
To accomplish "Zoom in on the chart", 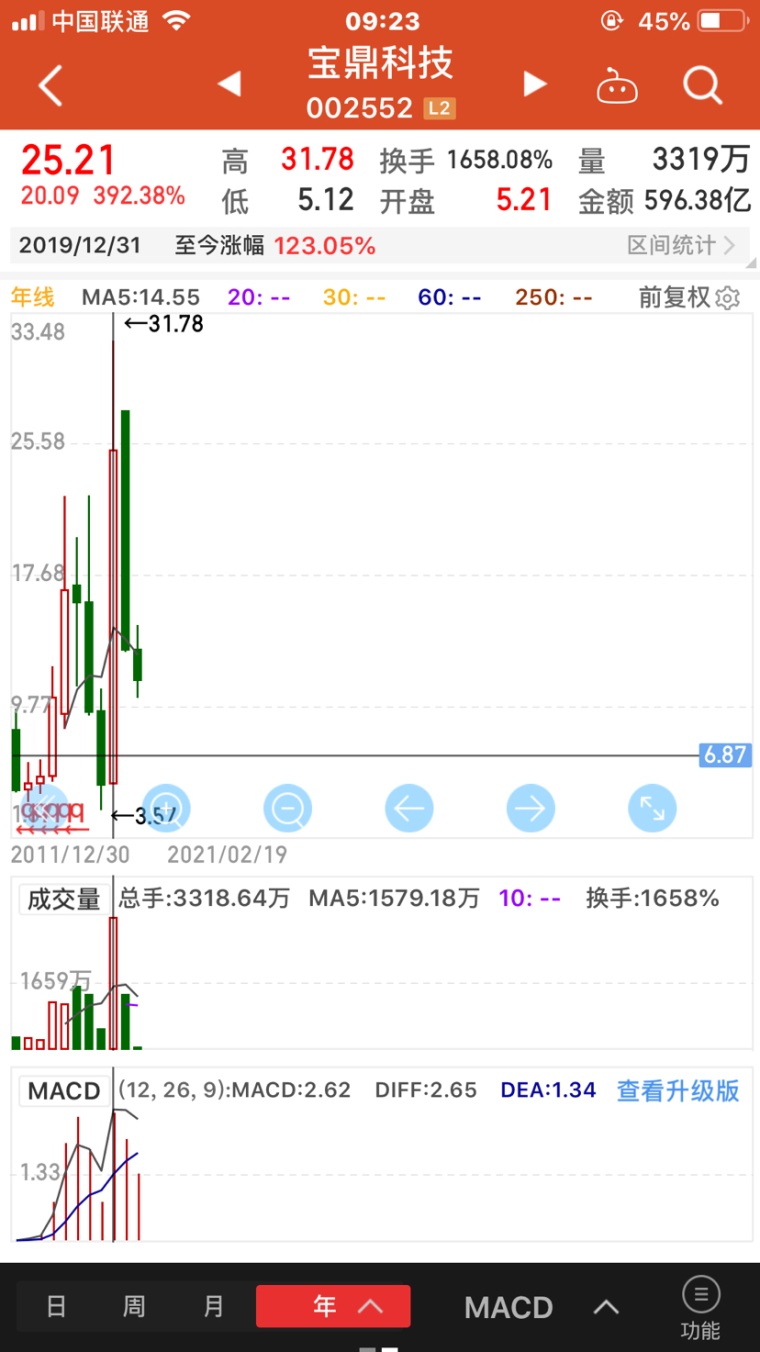I will coord(166,808).
